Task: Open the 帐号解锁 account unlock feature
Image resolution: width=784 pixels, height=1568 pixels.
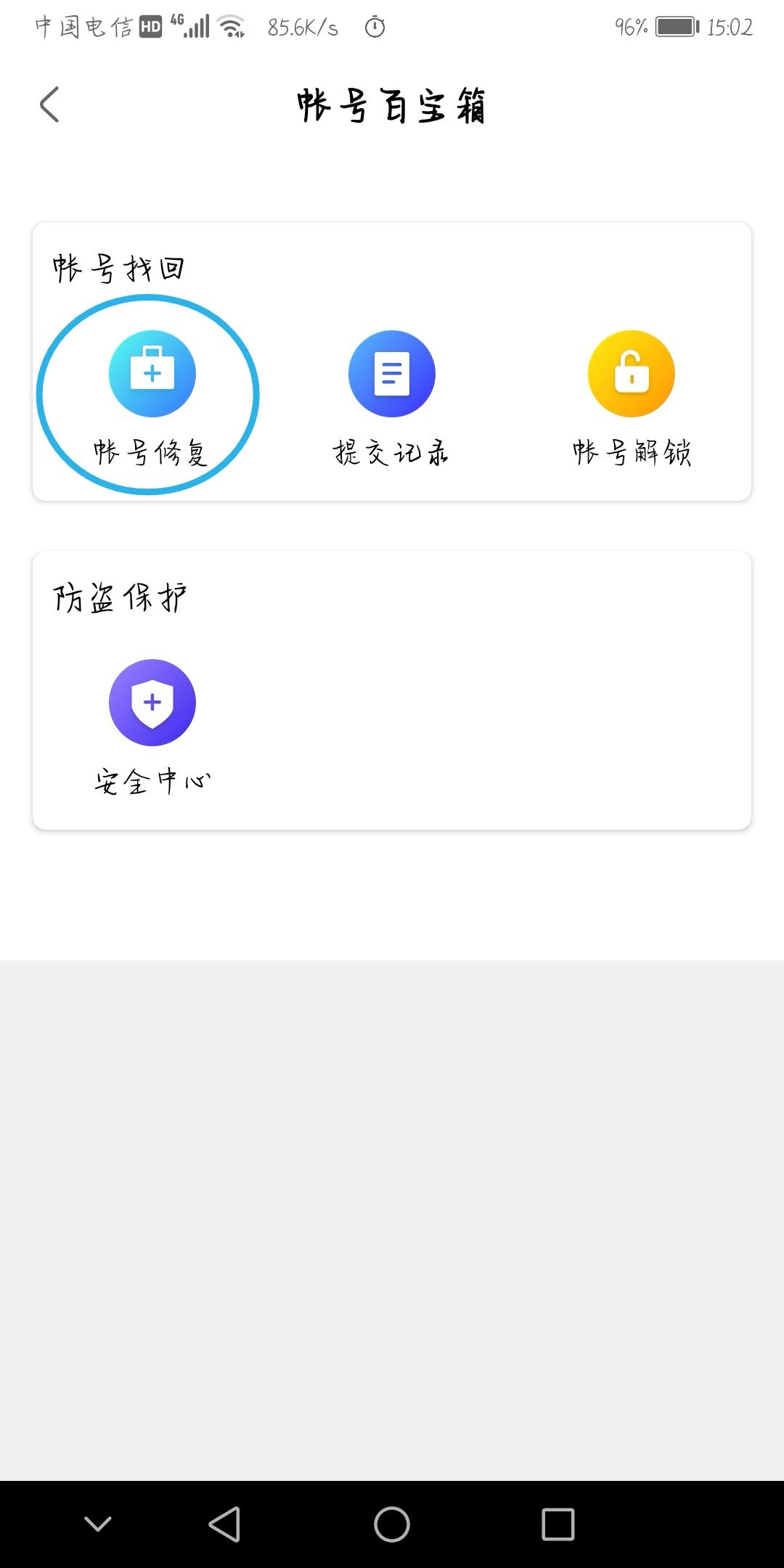Action: pos(631,372)
